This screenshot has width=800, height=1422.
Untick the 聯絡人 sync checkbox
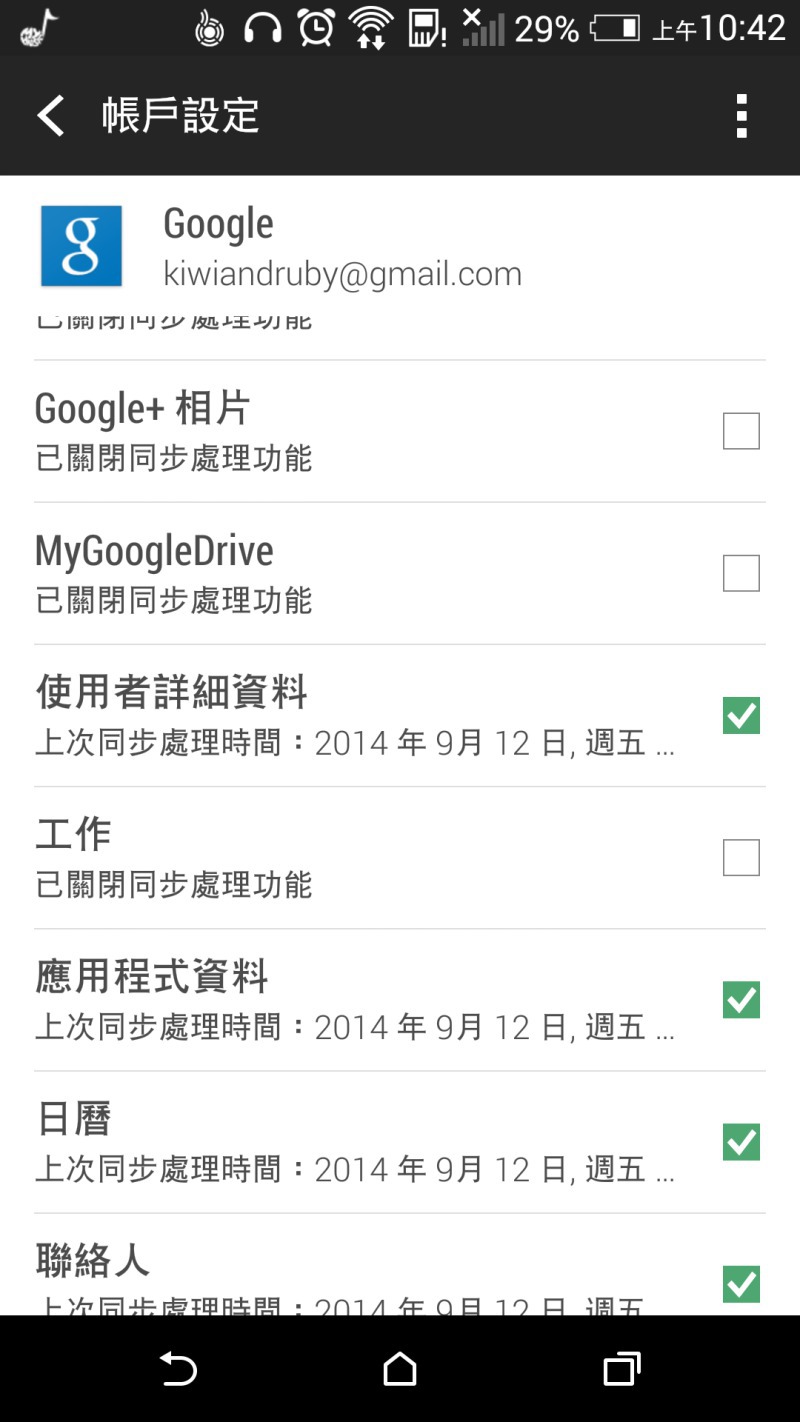coord(741,1283)
